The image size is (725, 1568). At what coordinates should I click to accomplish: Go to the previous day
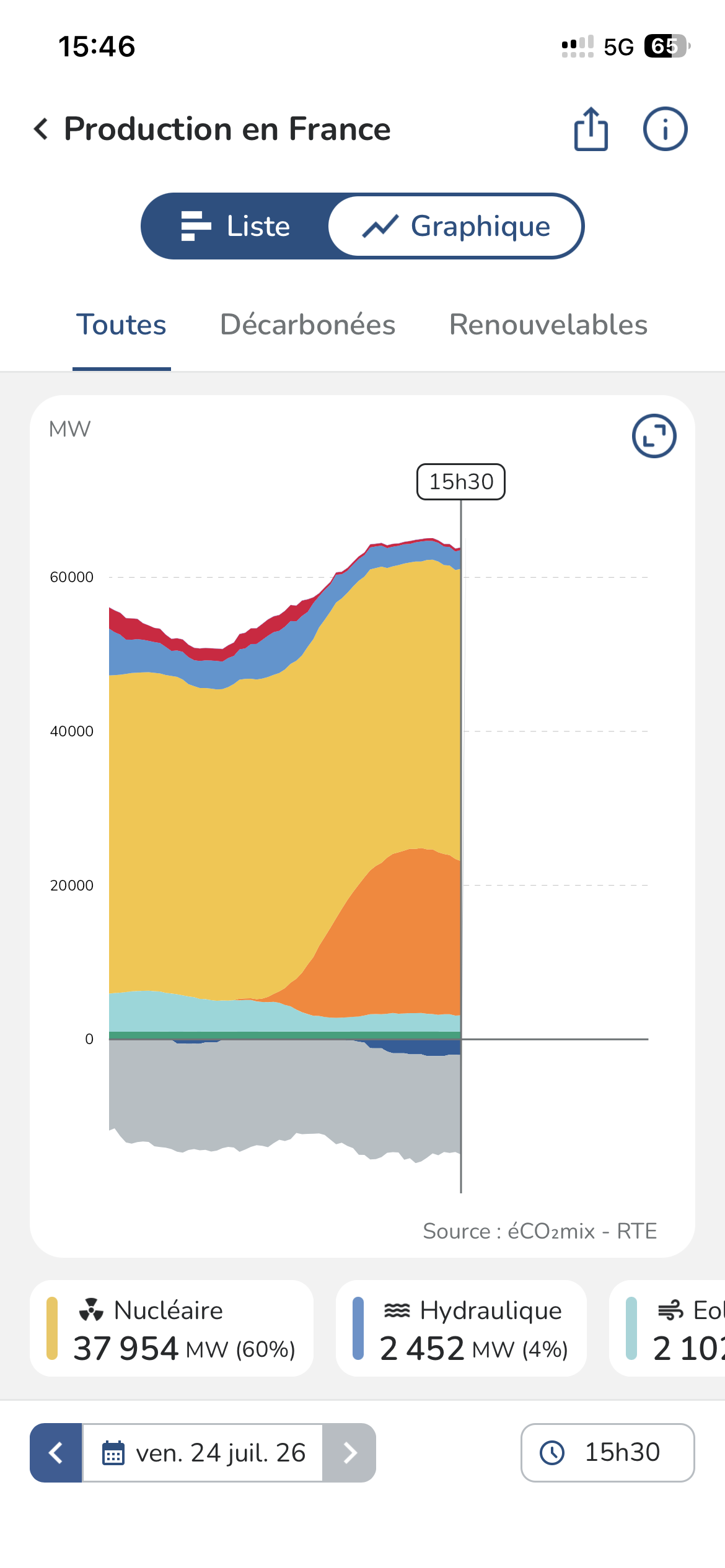[56, 1453]
